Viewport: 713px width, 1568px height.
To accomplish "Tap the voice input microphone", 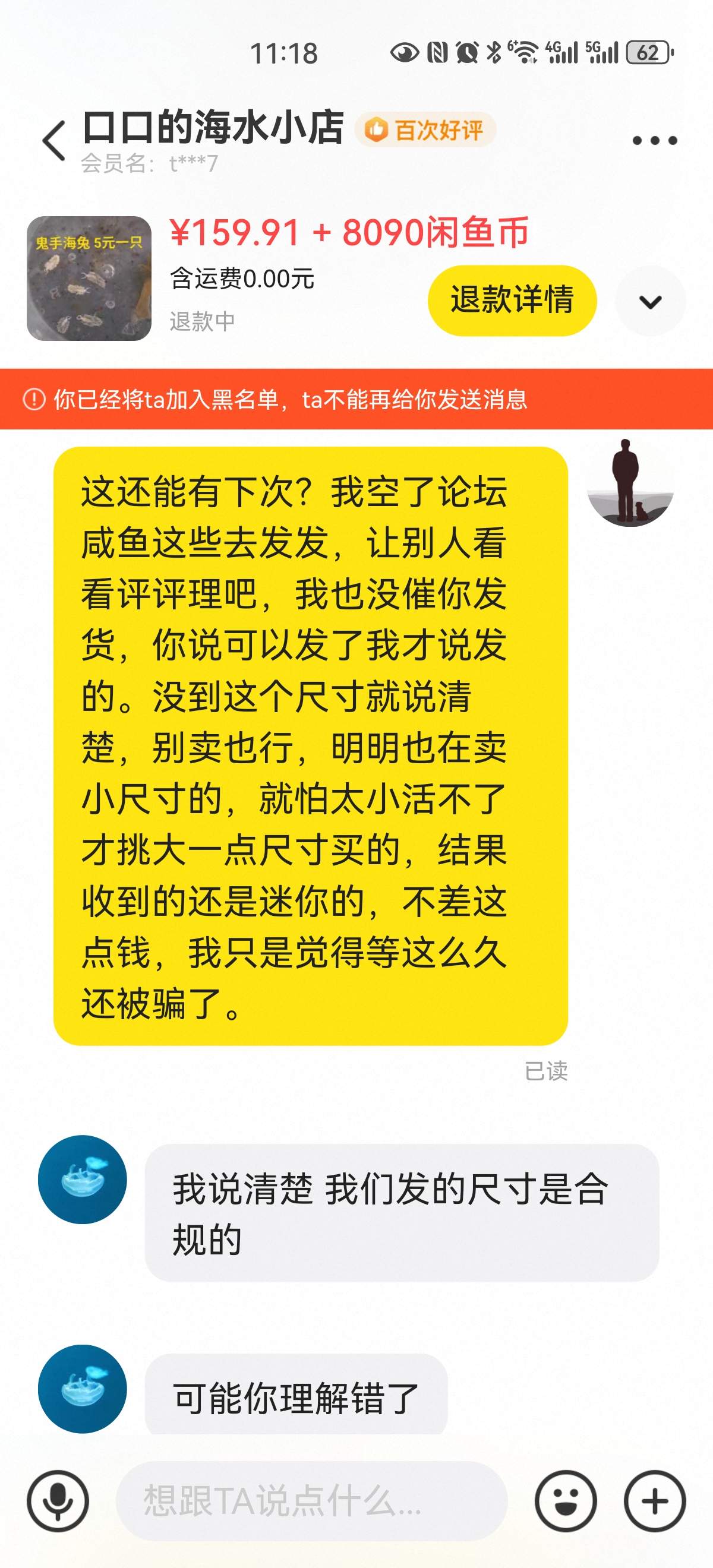I will click(58, 1501).
